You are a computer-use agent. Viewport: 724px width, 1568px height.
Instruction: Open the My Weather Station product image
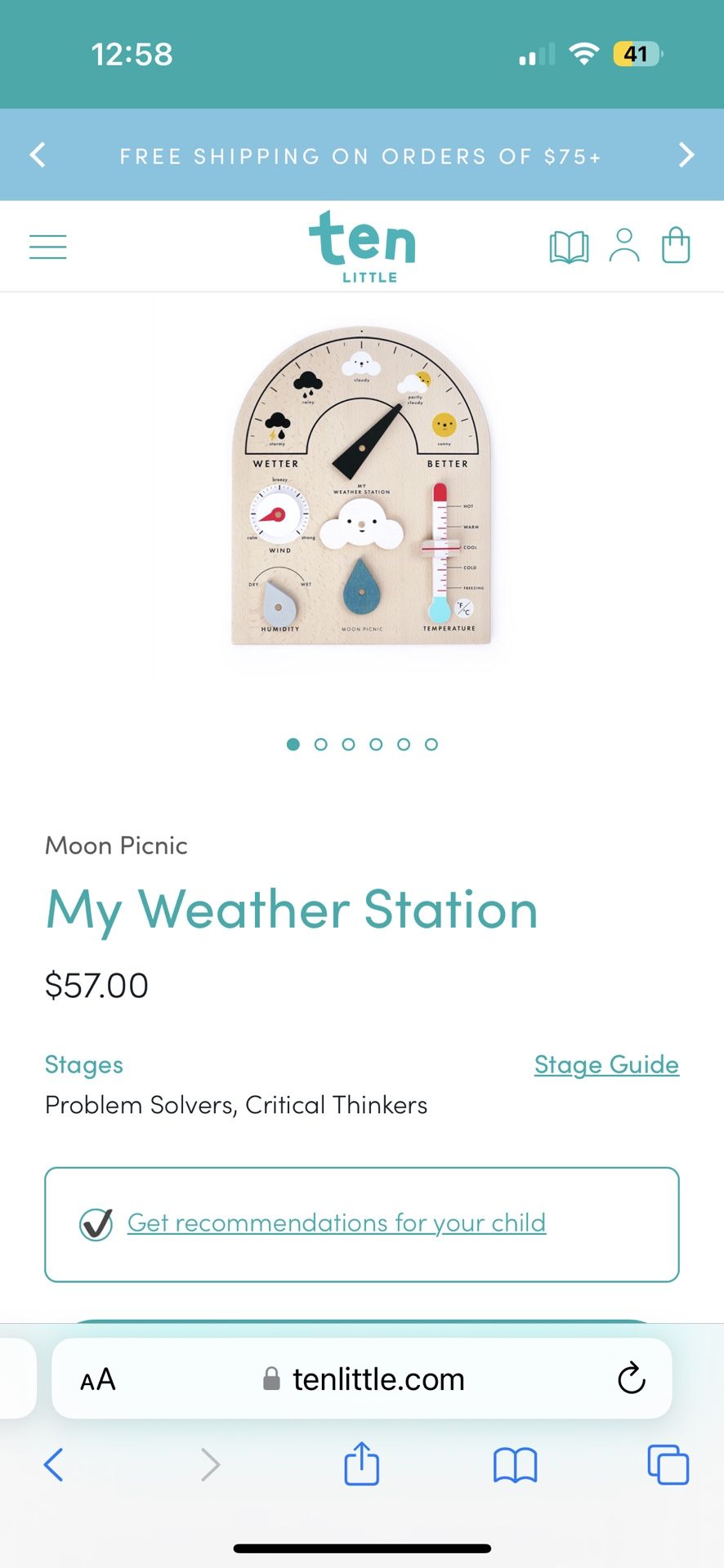362,486
